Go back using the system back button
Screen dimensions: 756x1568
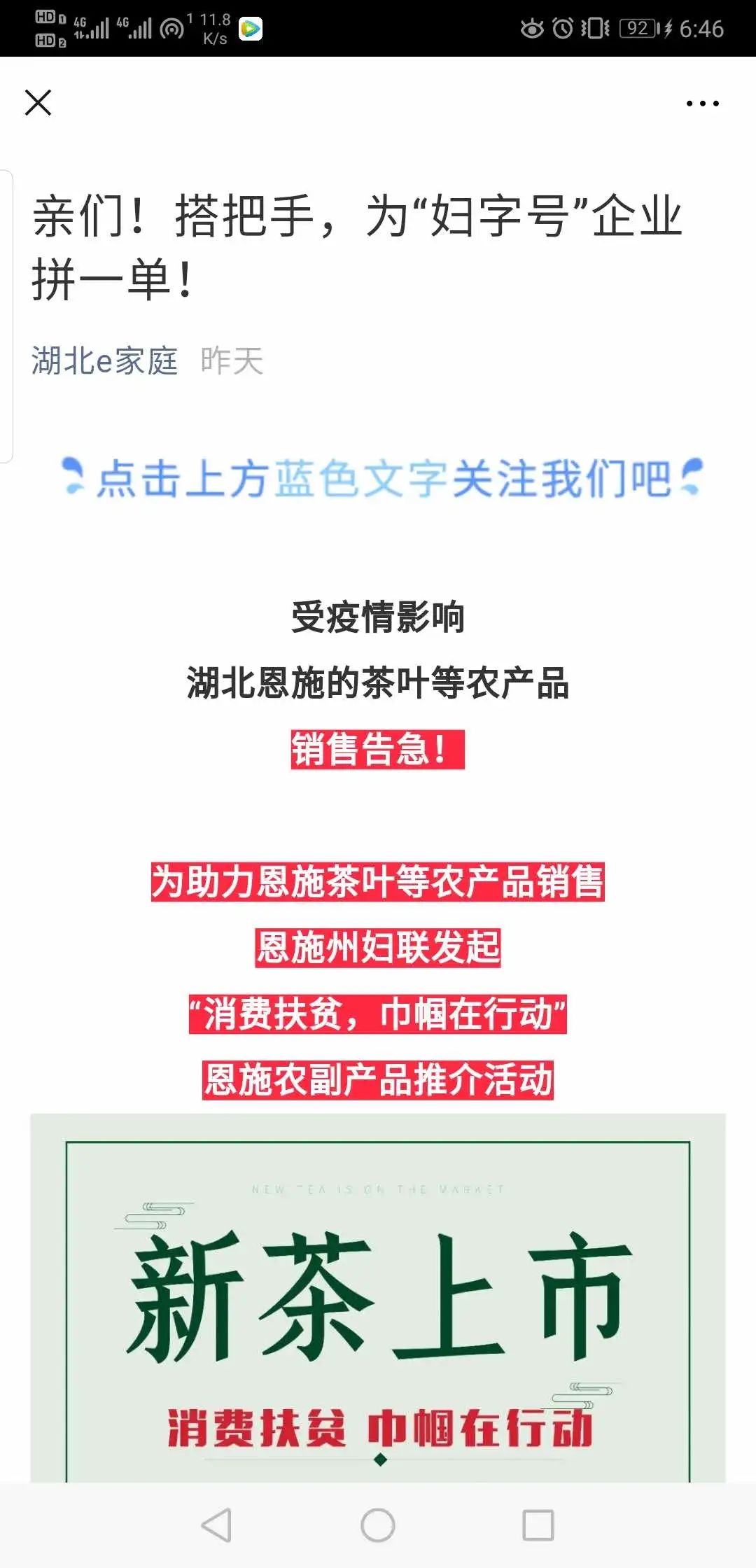216,1525
